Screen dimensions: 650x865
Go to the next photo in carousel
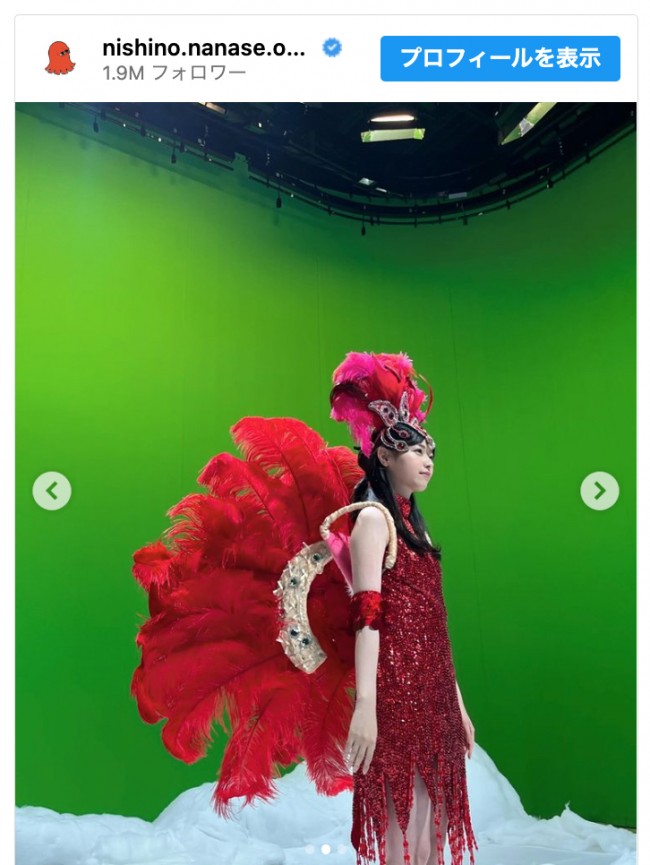click(x=599, y=490)
